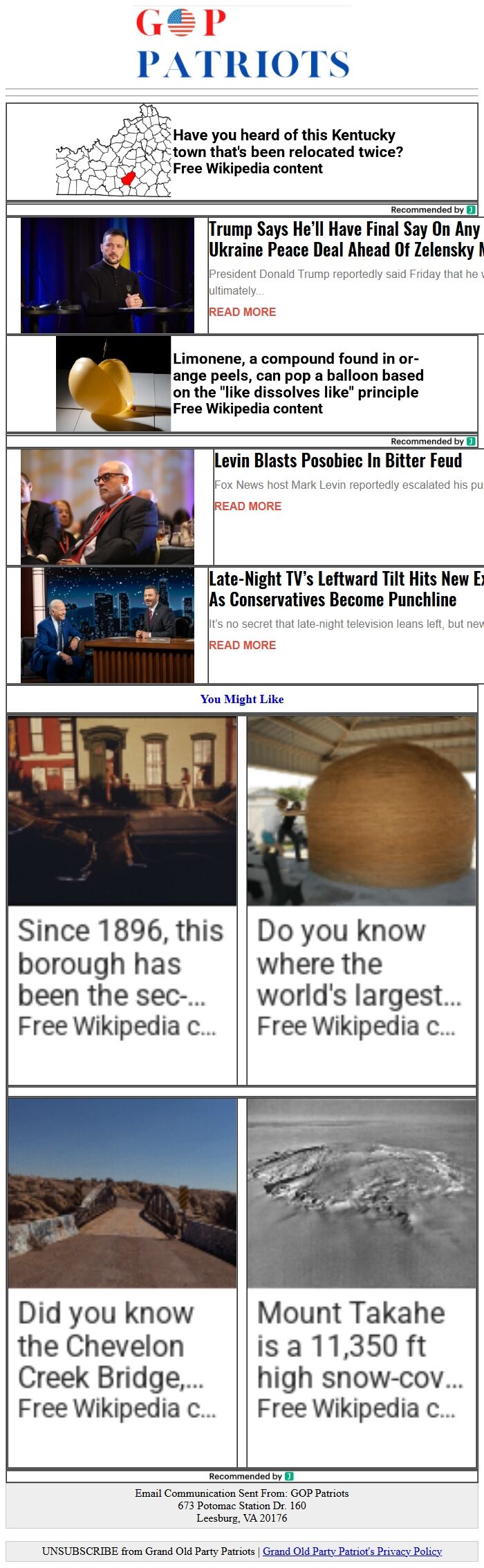Tap READ MORE under the Late-Night TV article
Screen dimensions: 484x1568
(x=243, y=645)
